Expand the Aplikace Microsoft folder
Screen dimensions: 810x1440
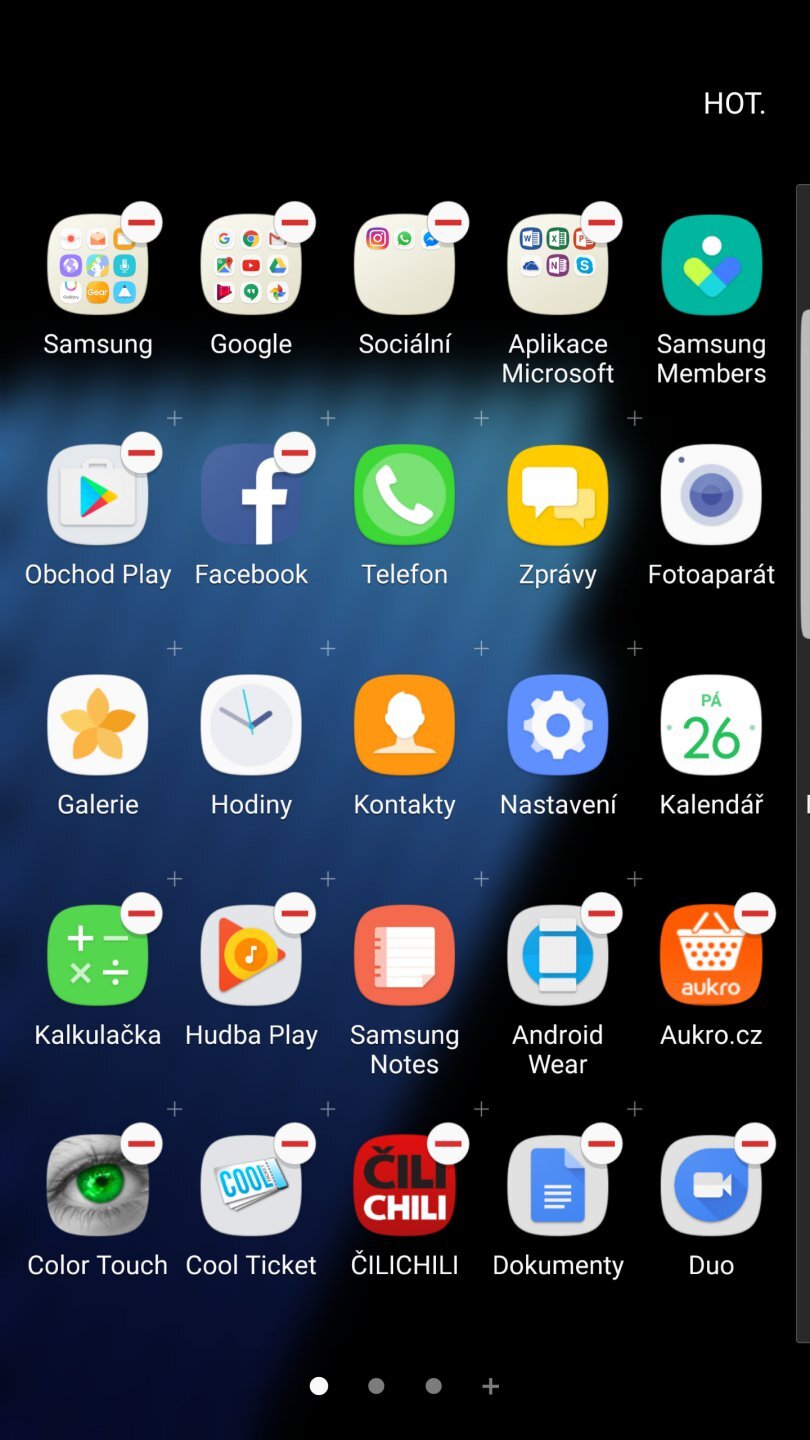pyautogui.click(x=557, y=264)
